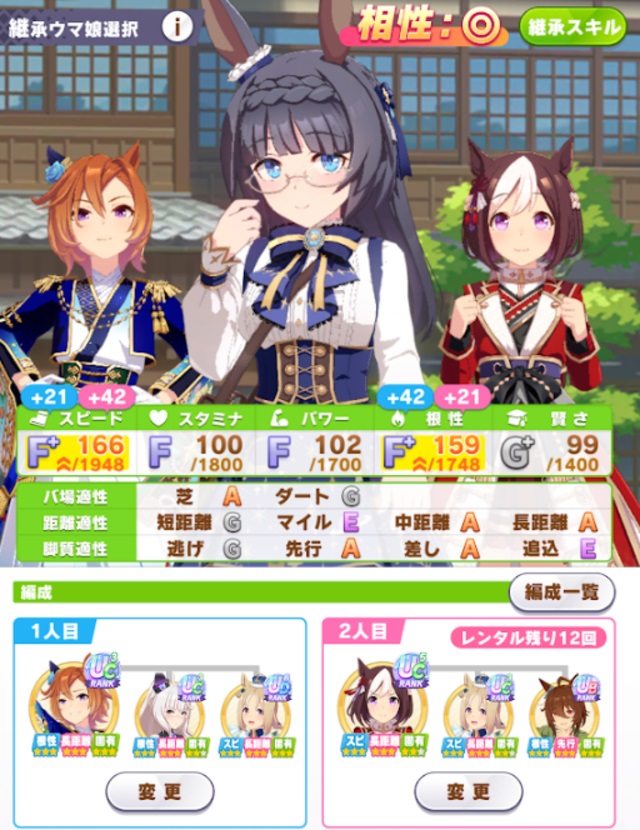Viewport: 640px width, 830px height.
Task: Open the info icon beside 継承ウマ娘選択
Action: coord(177,27)
